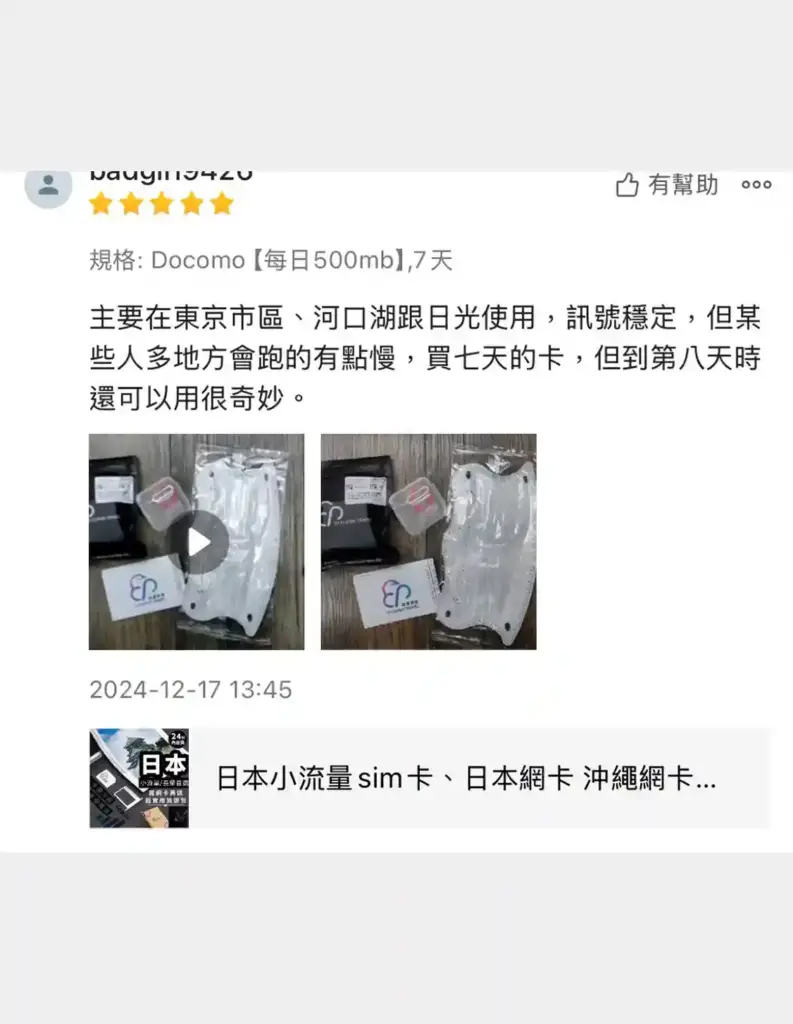Click the middle star of the five-star rating

tap(159, 203)
